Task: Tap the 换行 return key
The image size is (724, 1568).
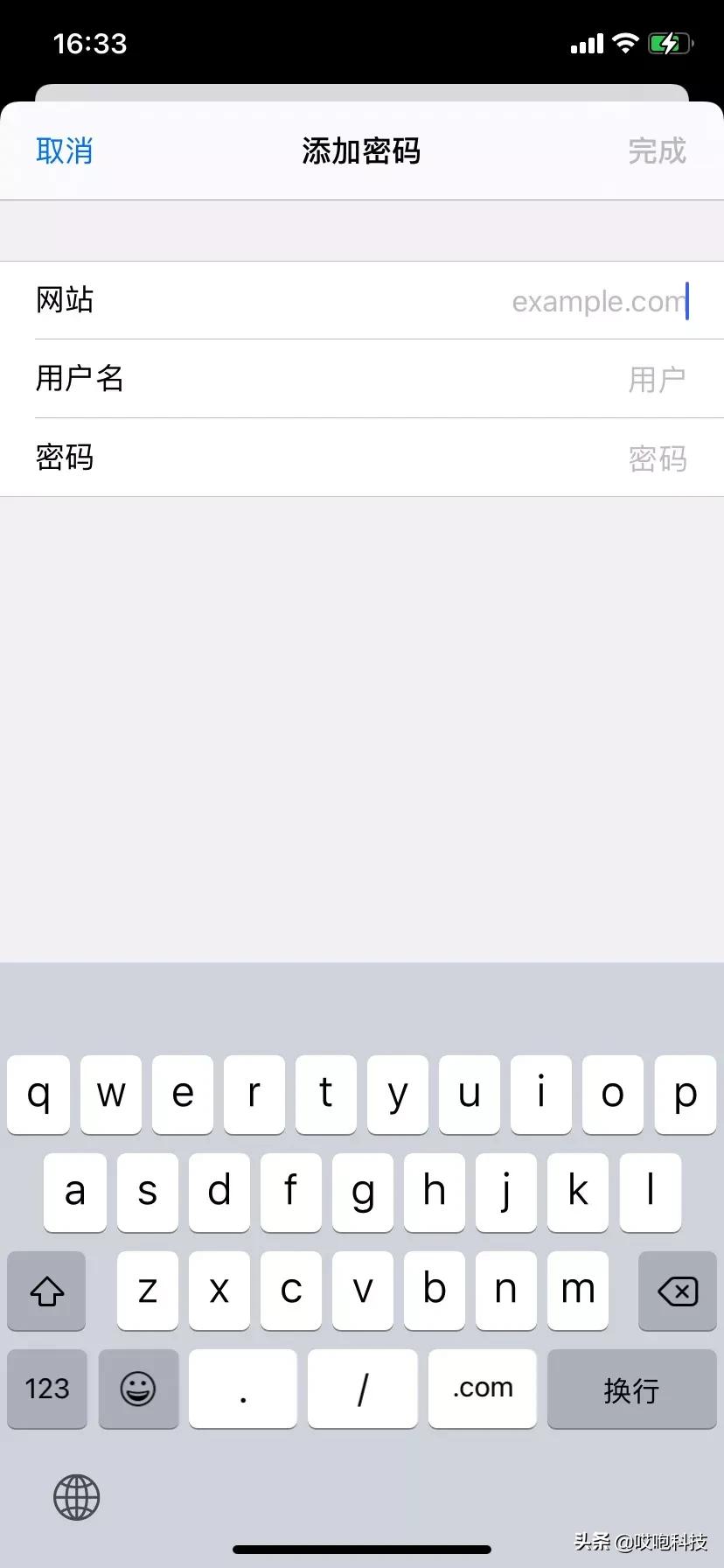Action: click(631, 1389)
